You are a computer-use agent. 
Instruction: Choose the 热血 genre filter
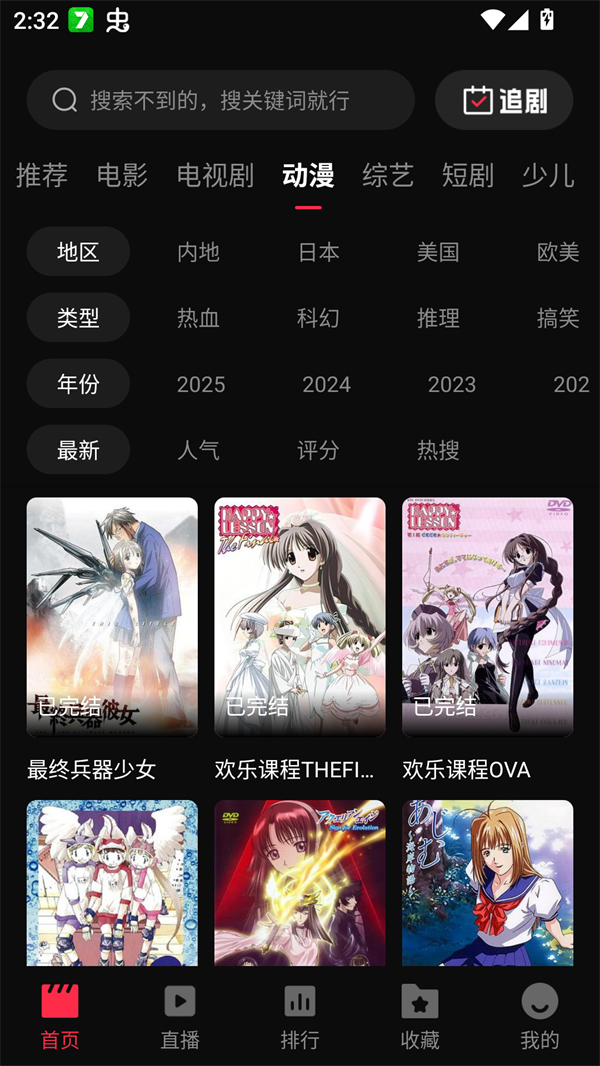point(198,318)
